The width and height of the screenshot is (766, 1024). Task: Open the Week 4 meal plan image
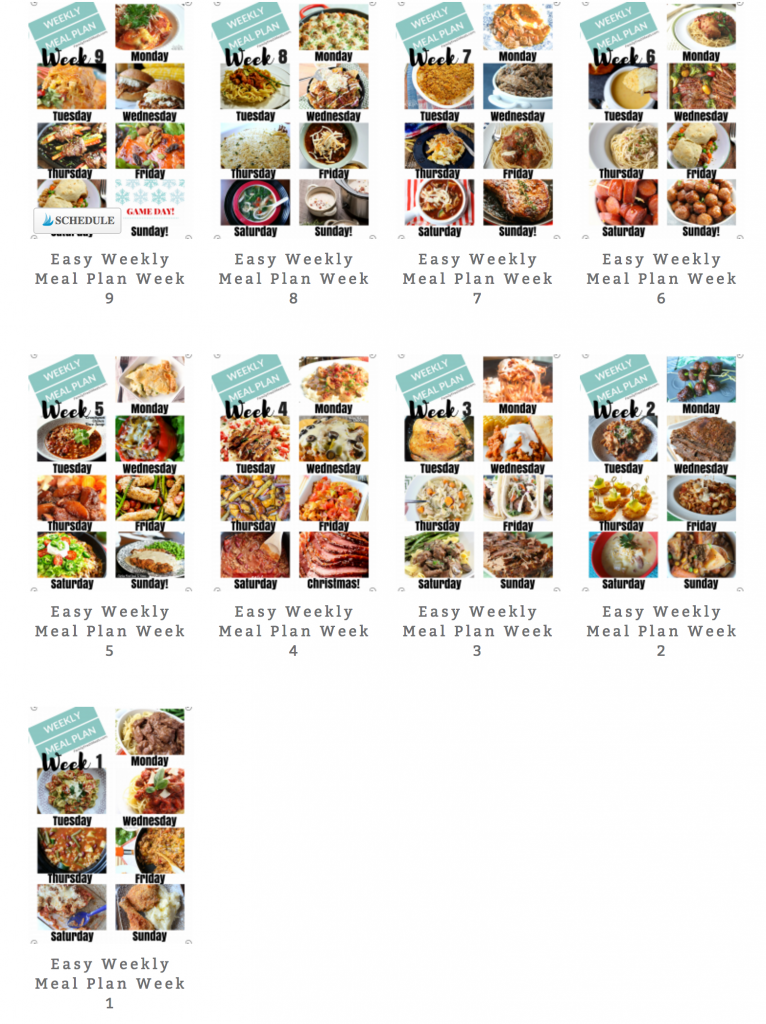[x=294, y=472]
